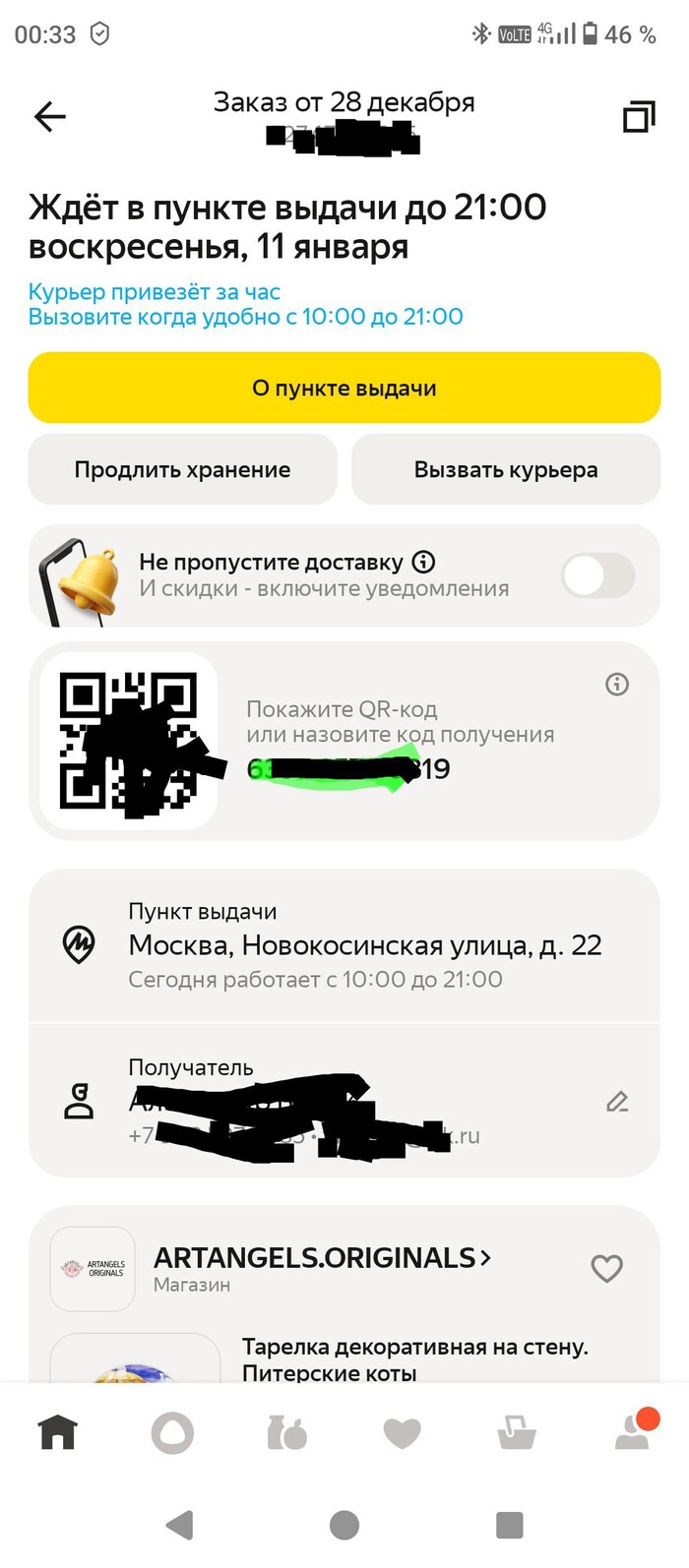Open the info icon next to Не пропустите доставку
The image size is (689, 1568).
click(x=423, y=562)
